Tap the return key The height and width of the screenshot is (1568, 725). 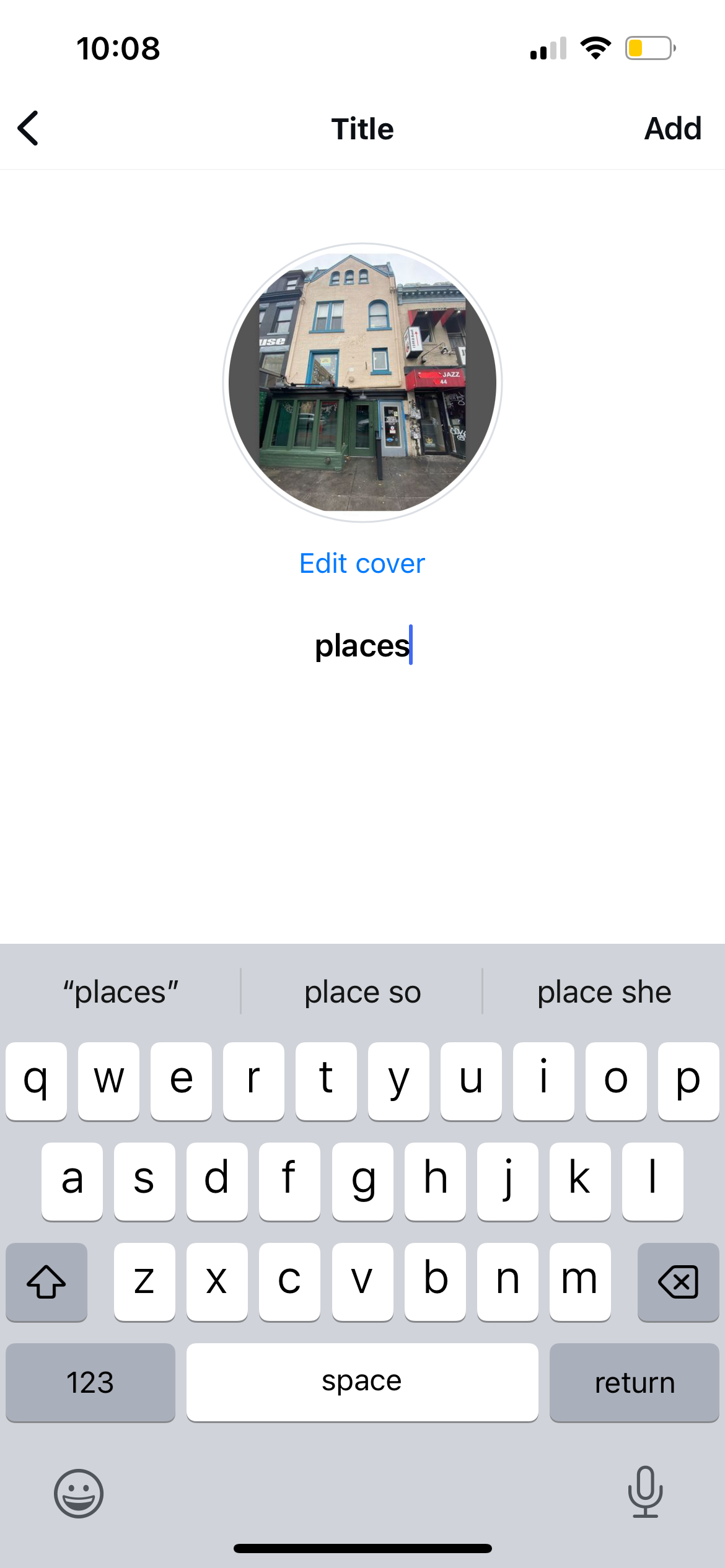[x=634, y=1382]
